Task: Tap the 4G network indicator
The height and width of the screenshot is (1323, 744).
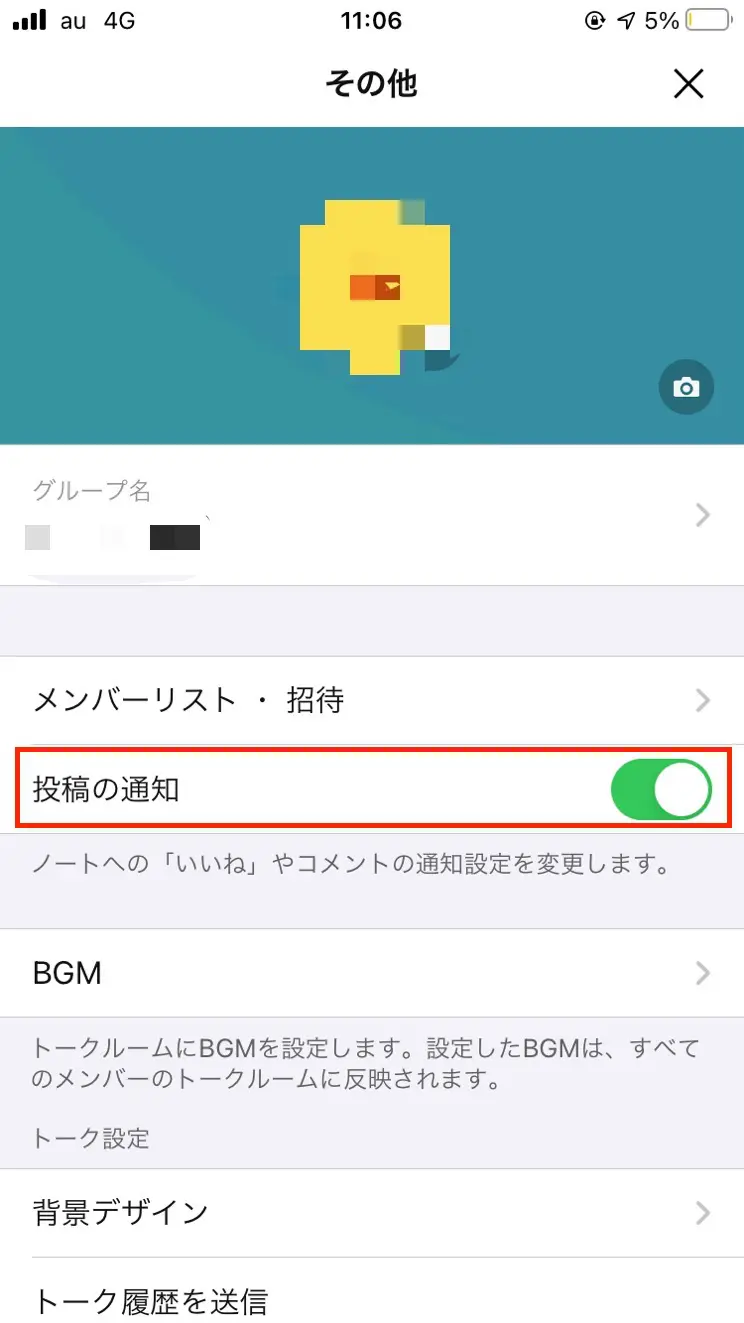Action: tap(119, 20)
